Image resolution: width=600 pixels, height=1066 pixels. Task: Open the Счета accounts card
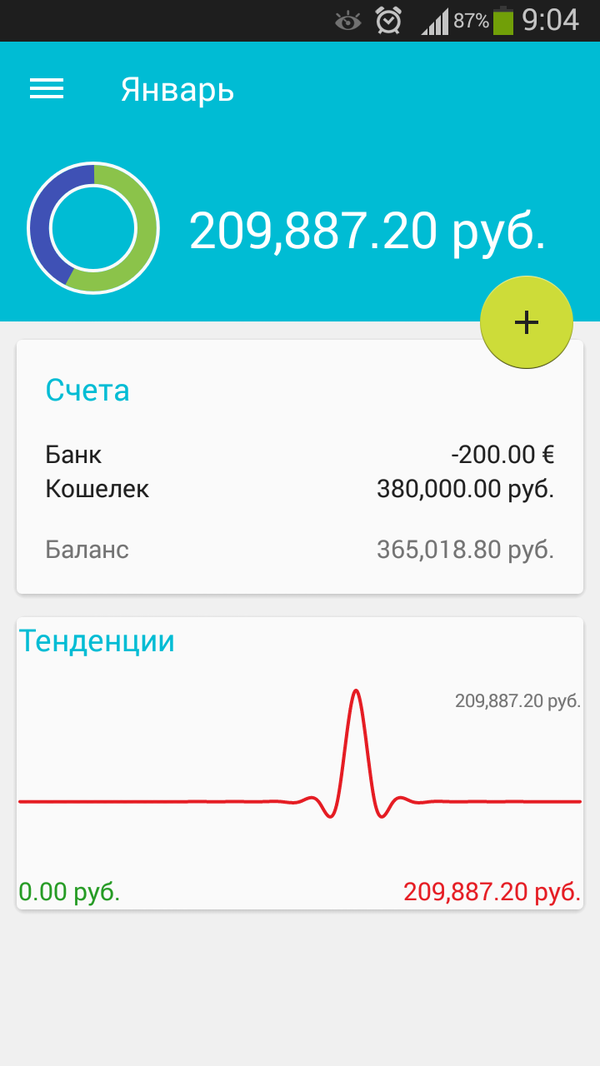coord(88,389)
